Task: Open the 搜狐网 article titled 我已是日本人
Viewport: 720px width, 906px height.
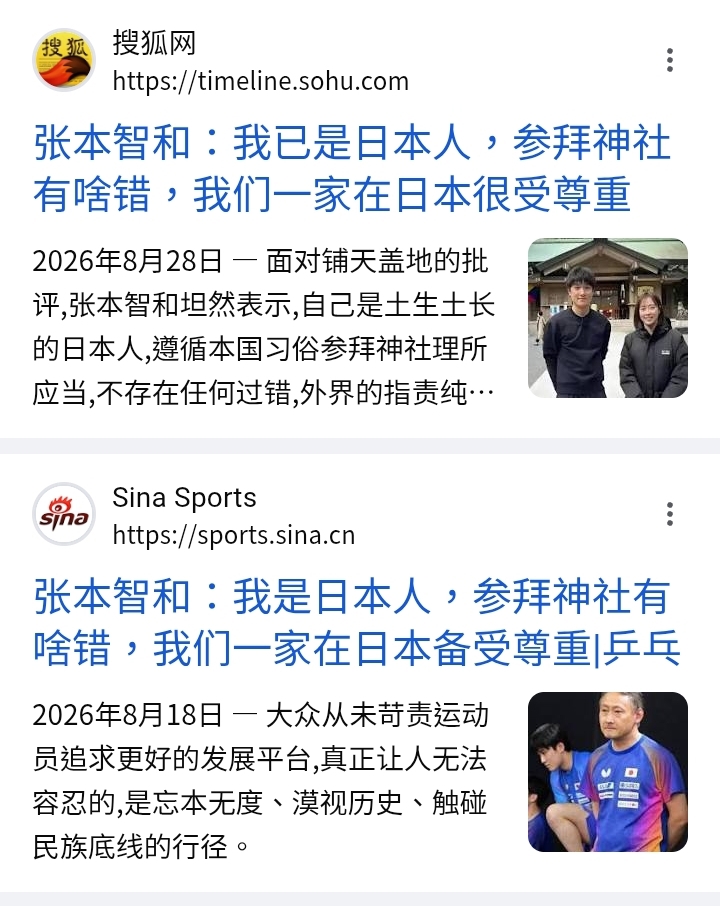Action: point(352,168)
